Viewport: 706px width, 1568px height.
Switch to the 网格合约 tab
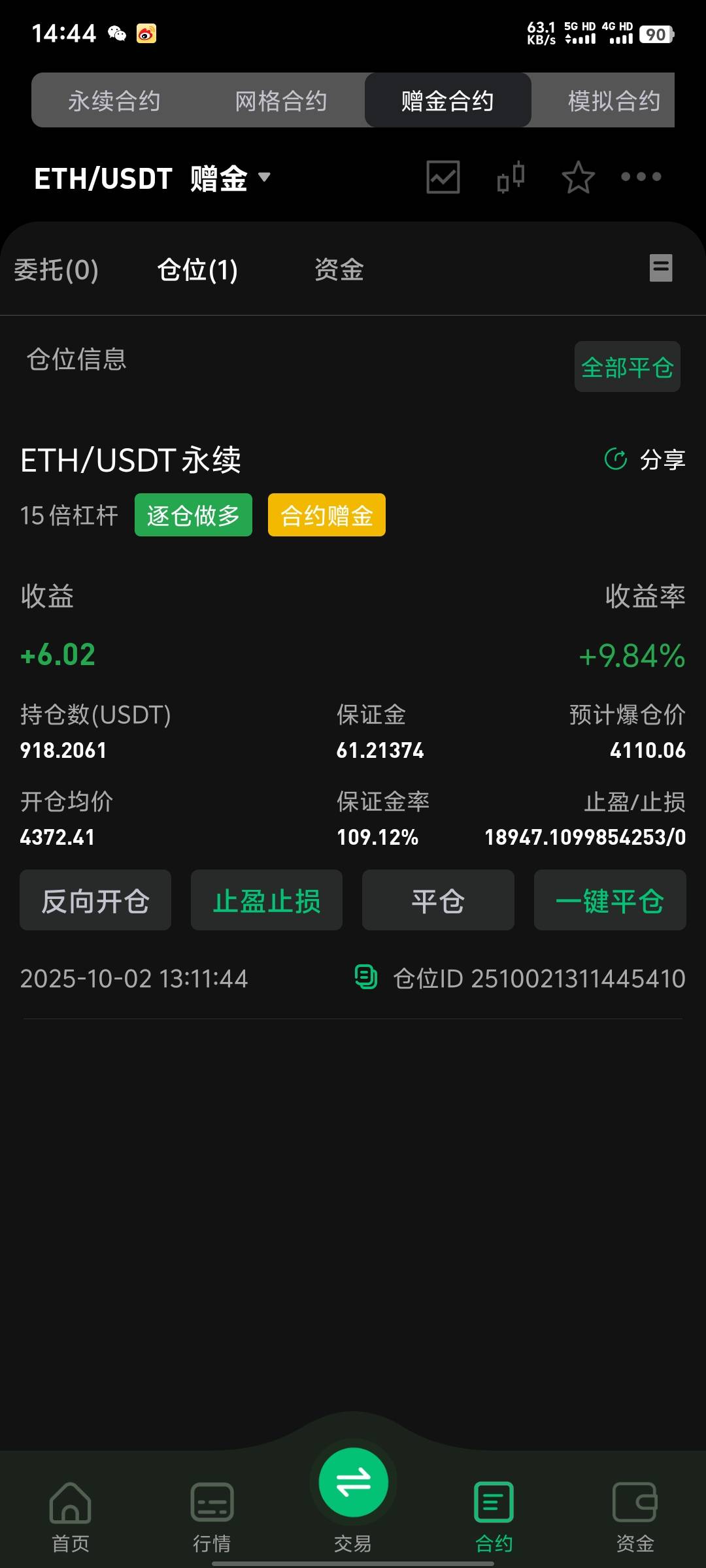coord(281,101)
